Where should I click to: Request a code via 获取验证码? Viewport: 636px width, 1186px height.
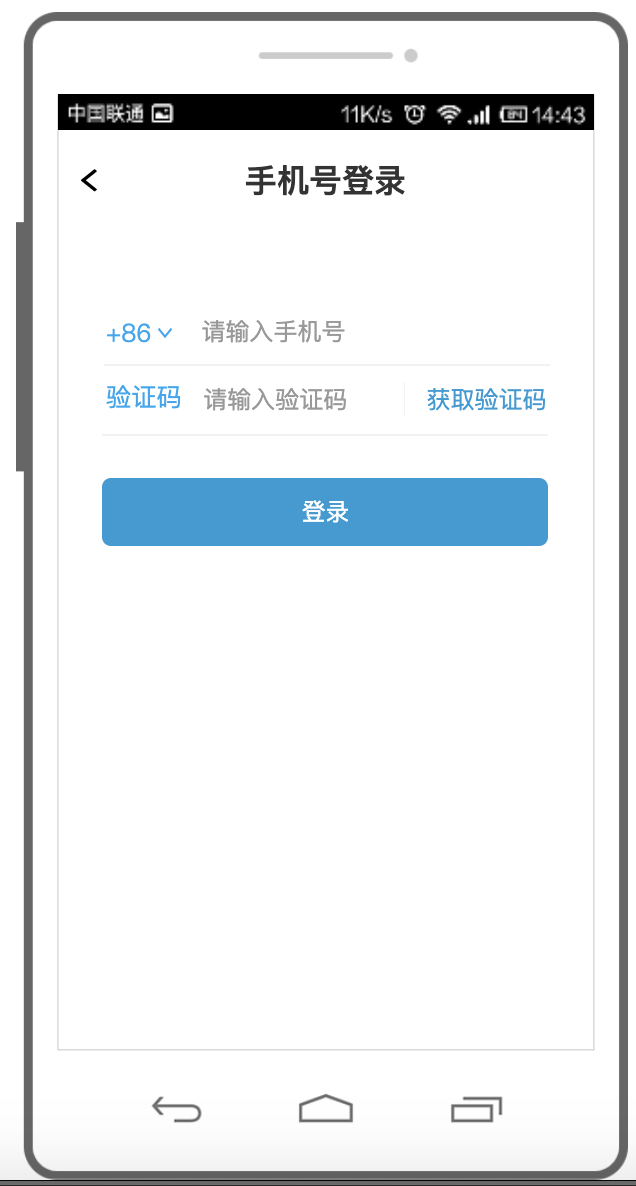point(486,400)
